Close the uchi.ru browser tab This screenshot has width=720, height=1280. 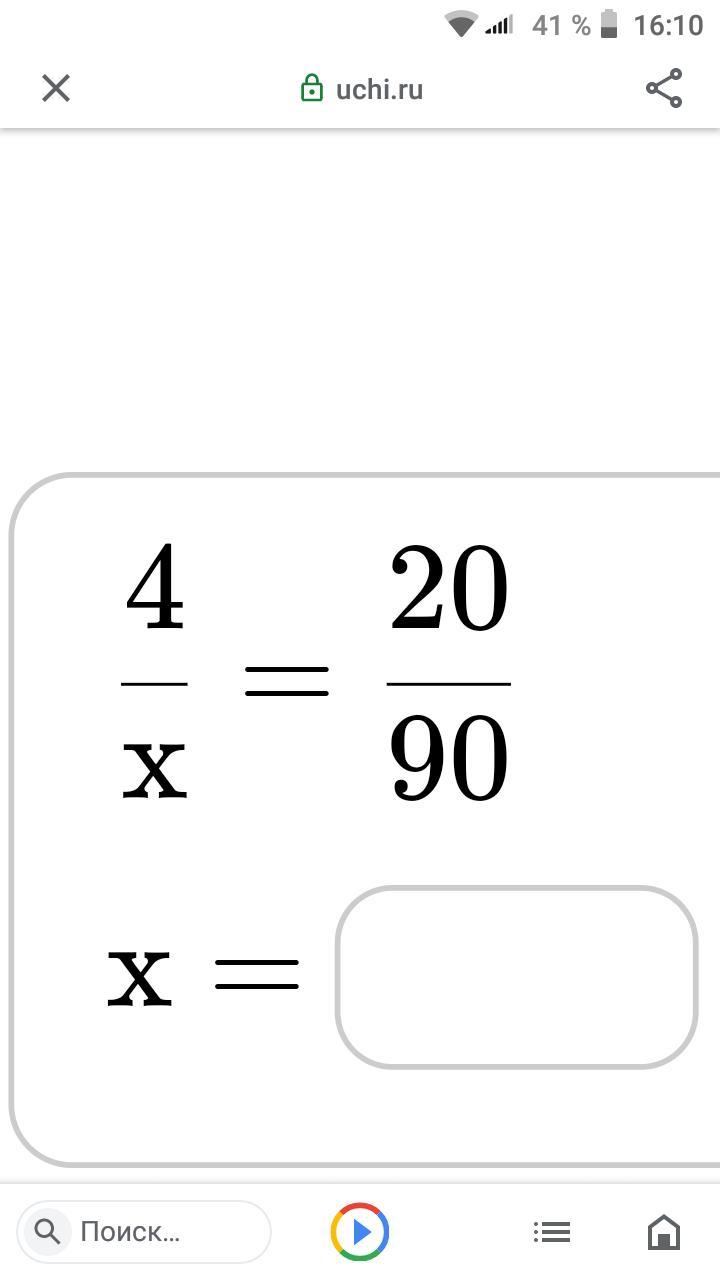tap(56, 88)
